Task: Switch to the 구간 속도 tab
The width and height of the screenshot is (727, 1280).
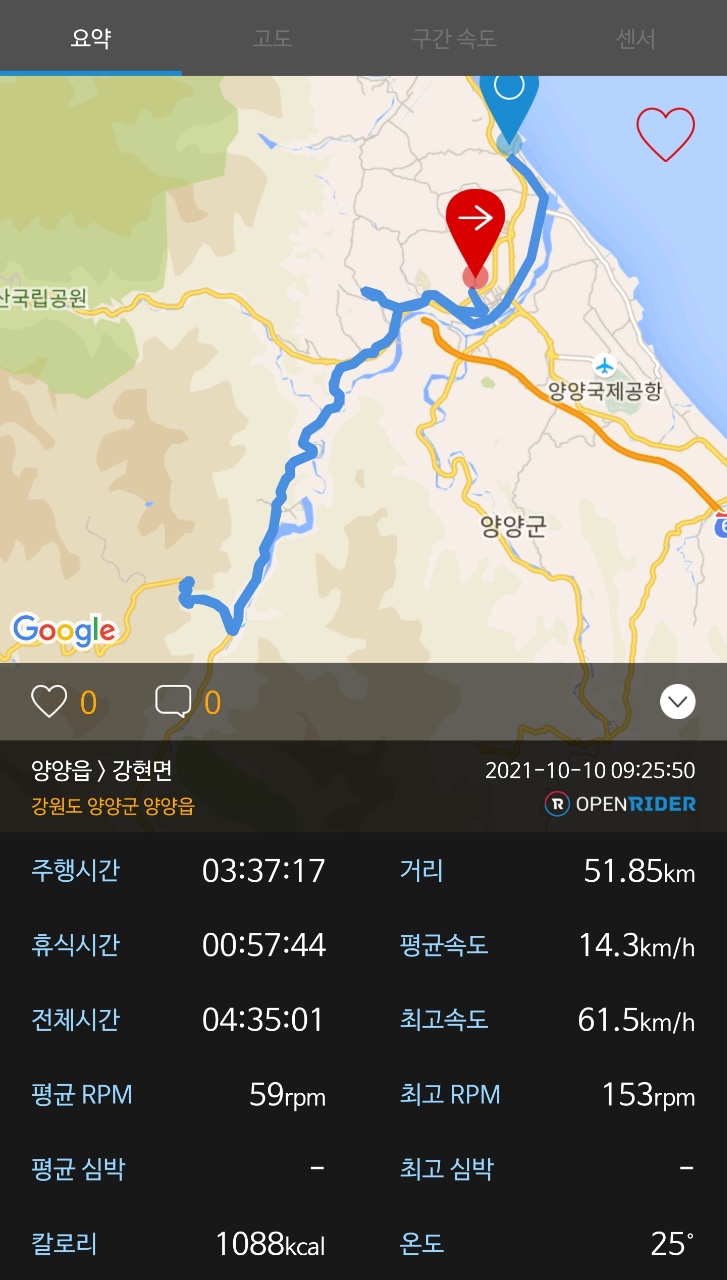Action: [454, 39]
